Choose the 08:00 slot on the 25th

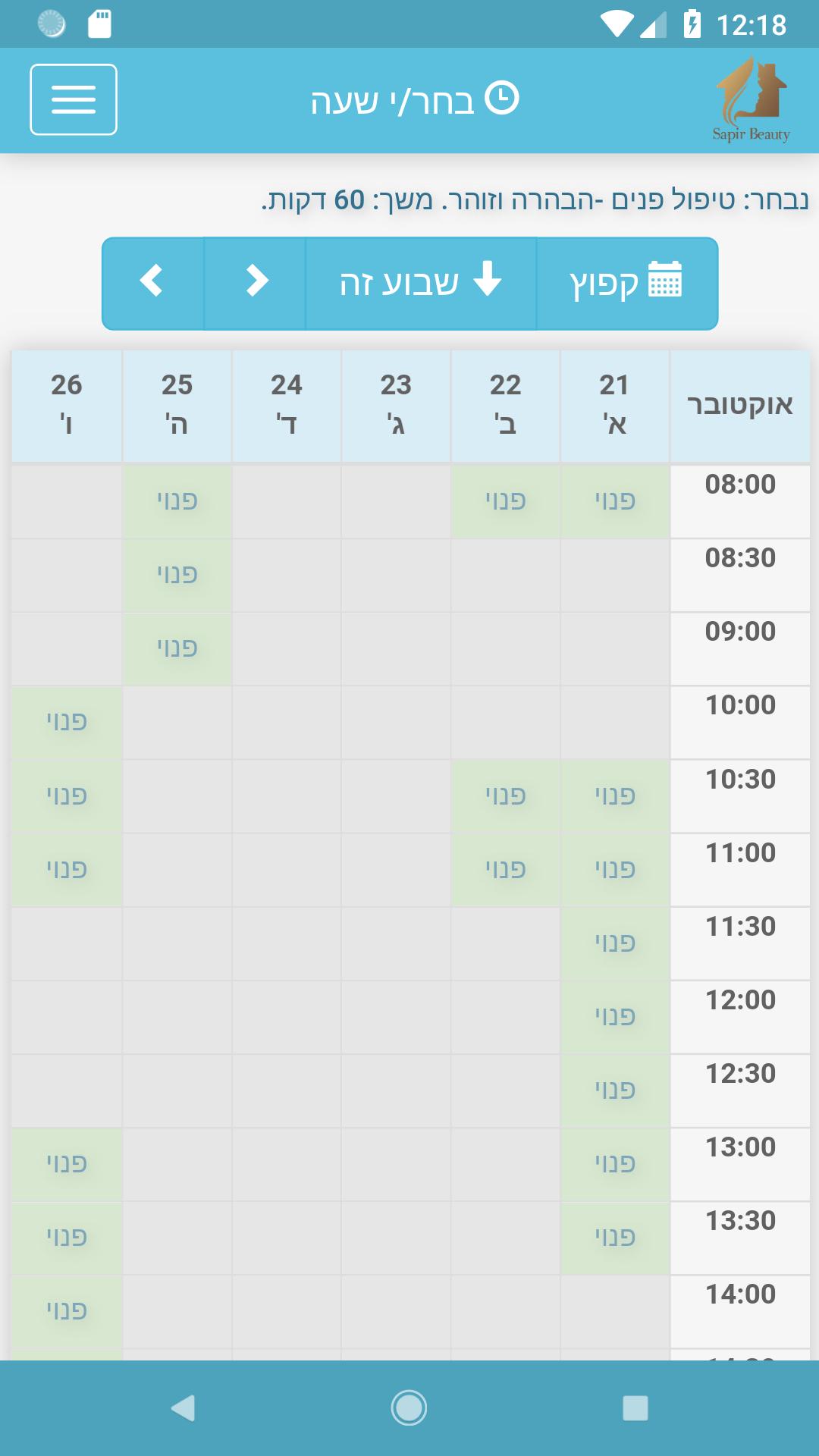click(x=177, y=501)
